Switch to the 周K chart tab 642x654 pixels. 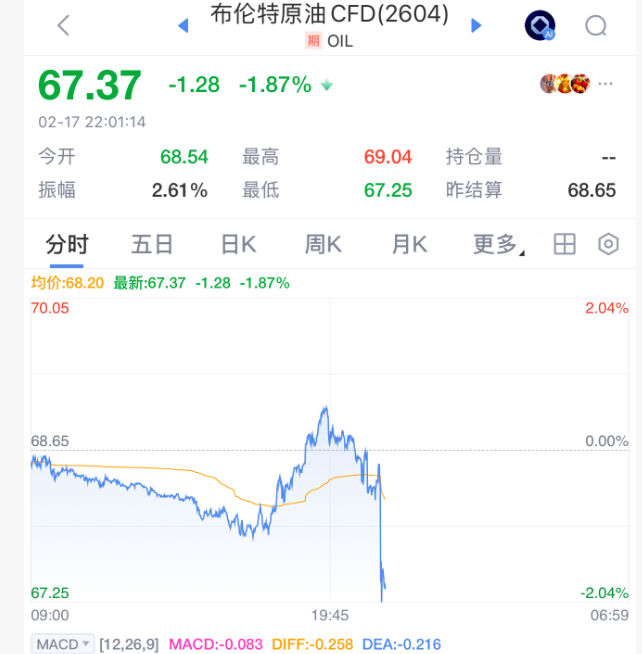(323, 244)
